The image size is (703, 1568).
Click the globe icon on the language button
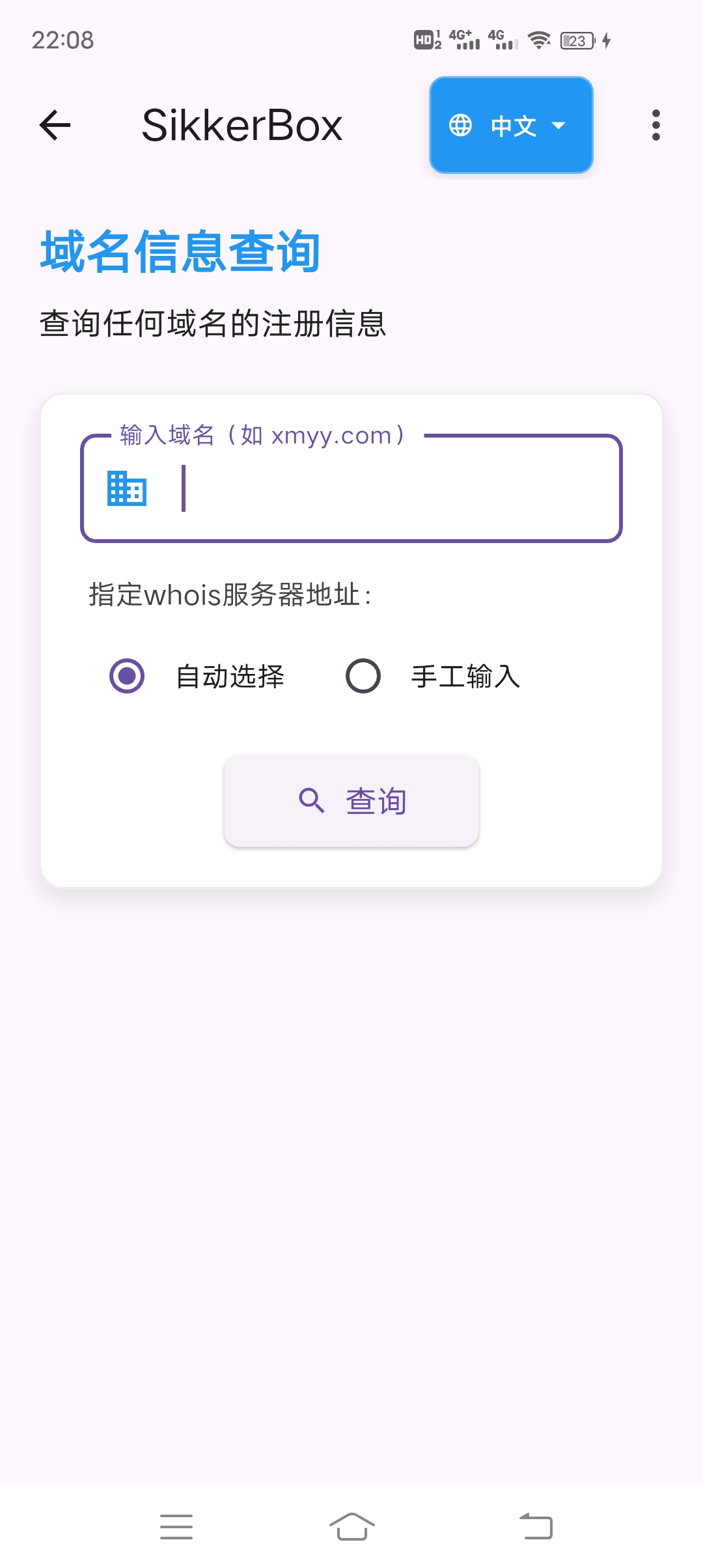[461, 125]
